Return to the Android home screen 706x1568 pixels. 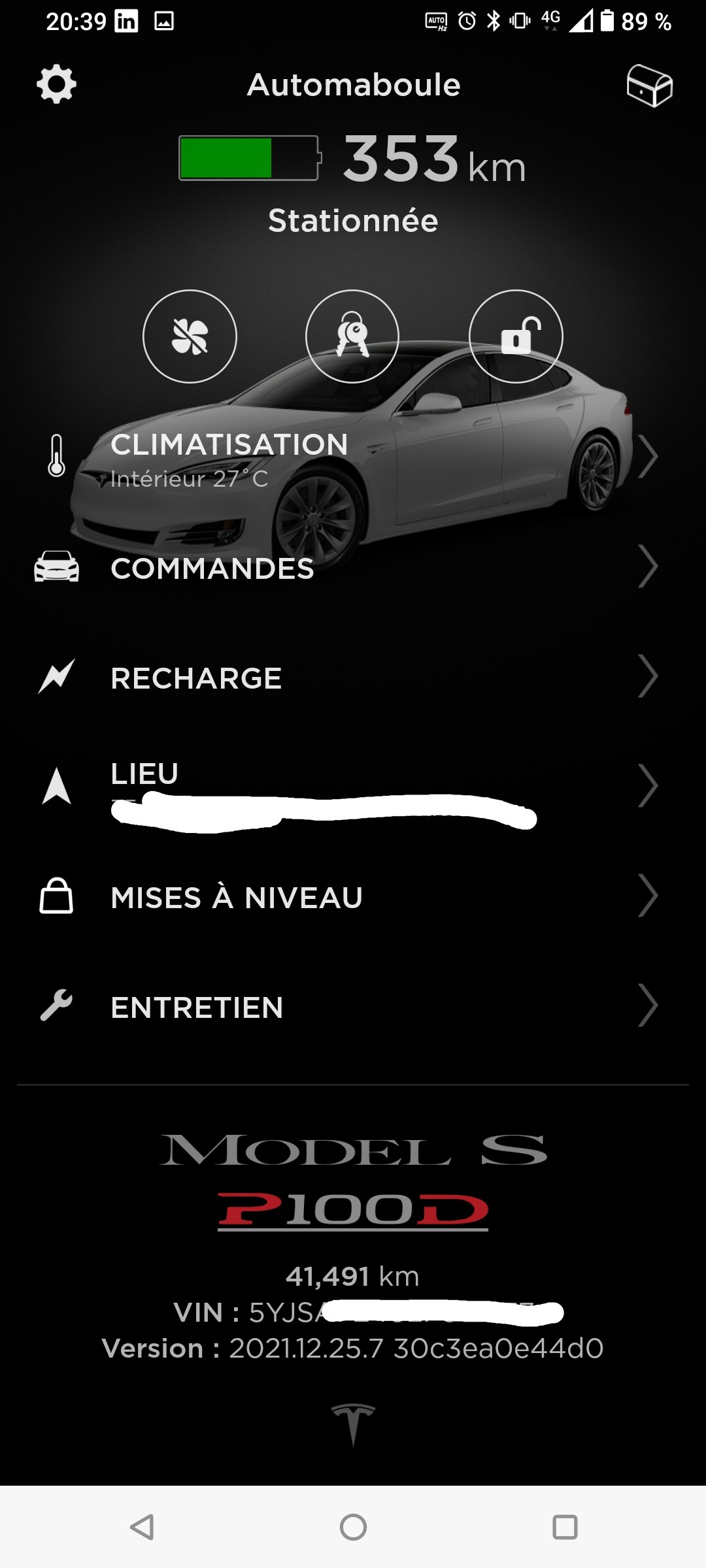tap(353, 1527)
